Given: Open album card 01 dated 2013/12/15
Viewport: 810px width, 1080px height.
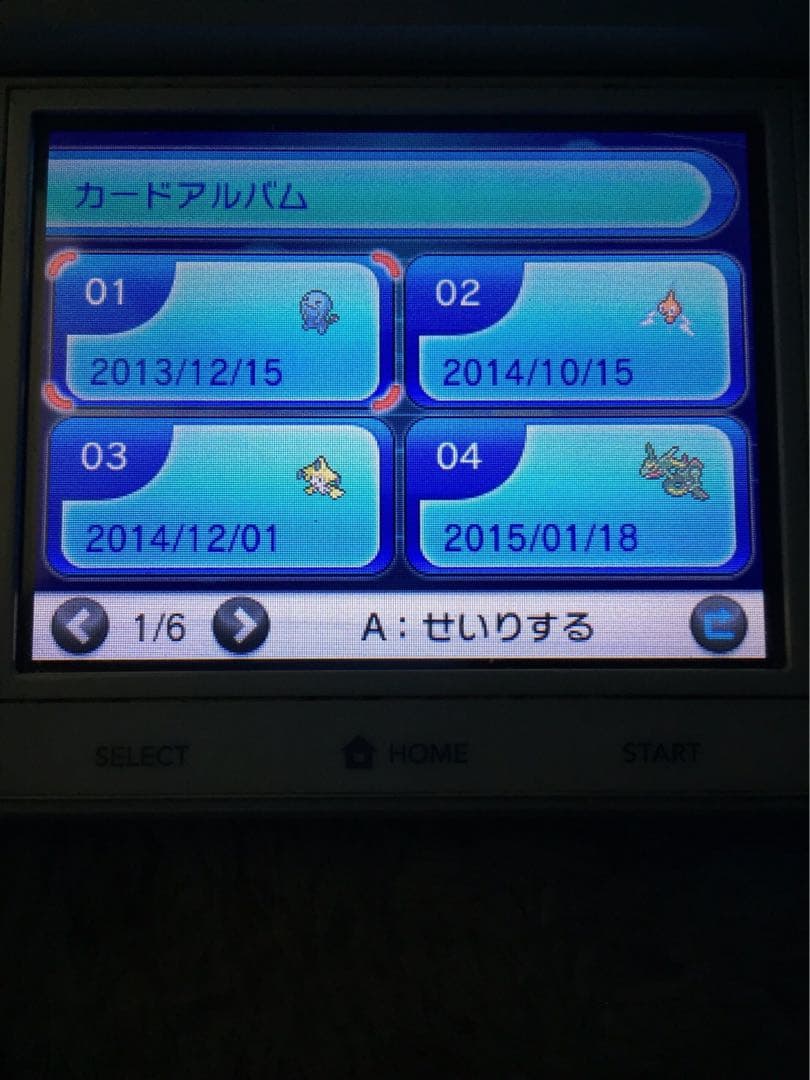Looking at the screenshot, I should (220, 332).
